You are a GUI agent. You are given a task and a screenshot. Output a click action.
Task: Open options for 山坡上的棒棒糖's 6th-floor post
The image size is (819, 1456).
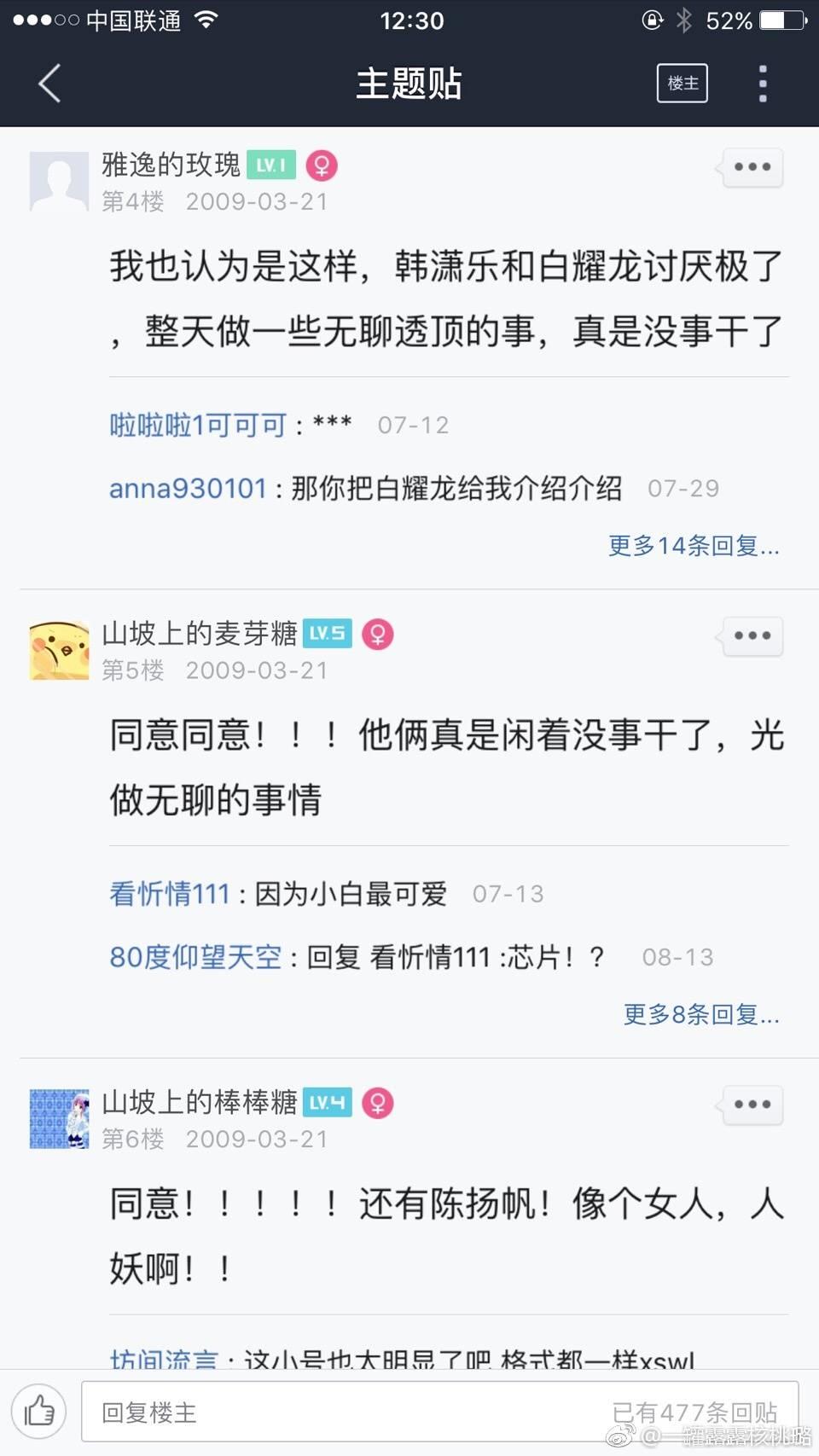click(752, 1105)
